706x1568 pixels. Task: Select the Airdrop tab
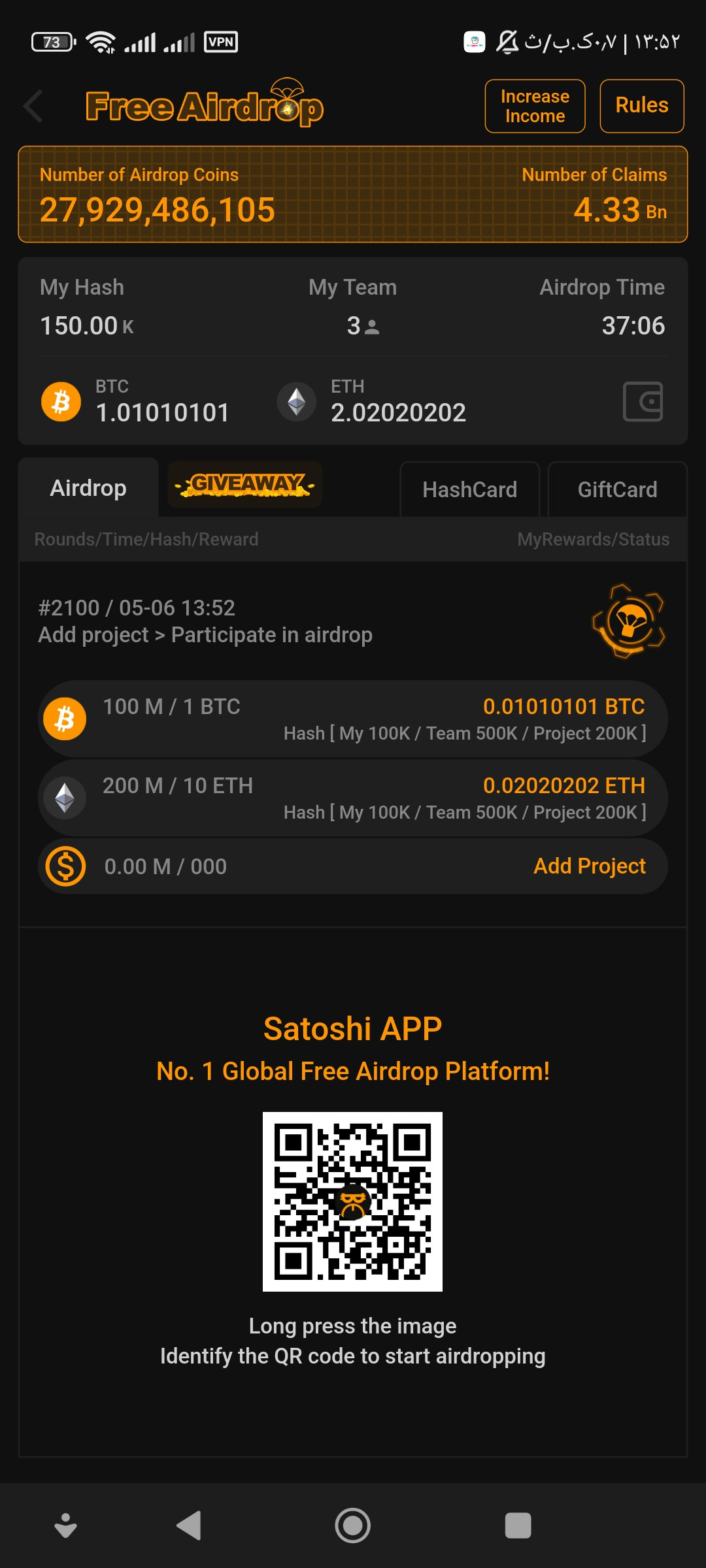88,488
